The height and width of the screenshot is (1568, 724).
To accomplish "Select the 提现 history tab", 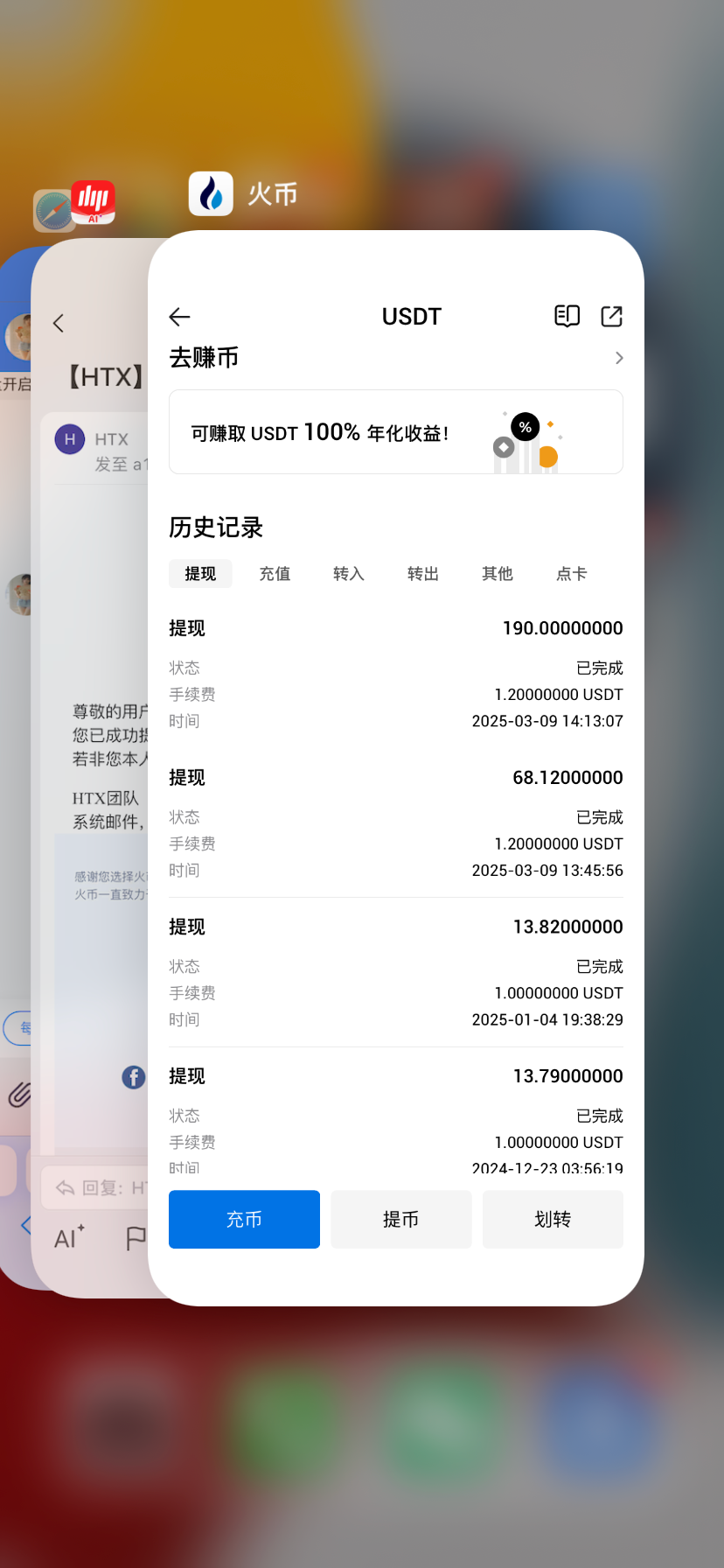I will click(x=200, y=574).
